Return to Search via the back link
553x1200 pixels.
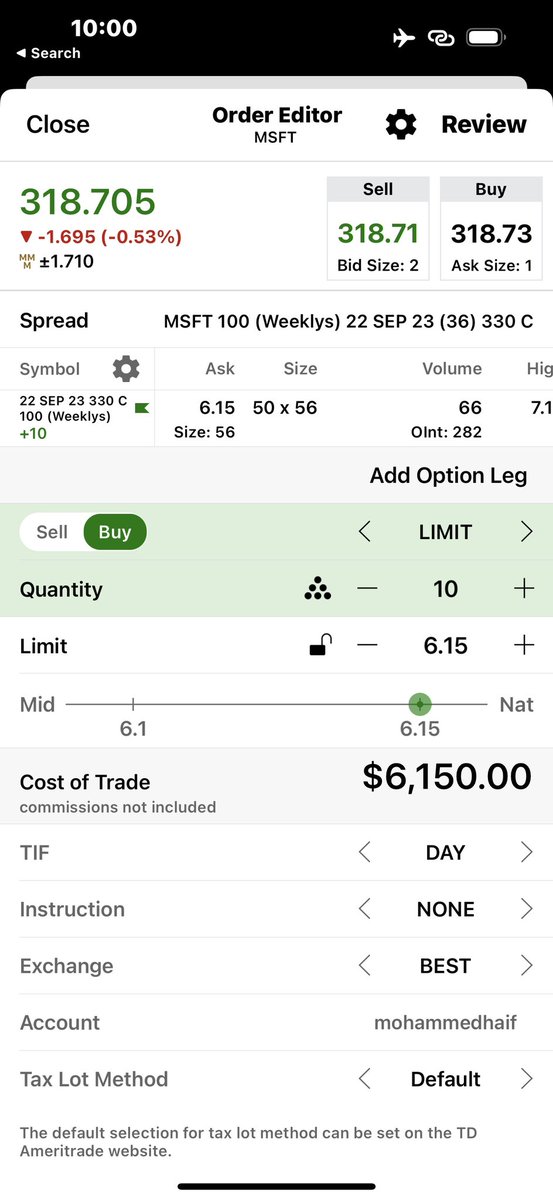(x=48, y=53)
